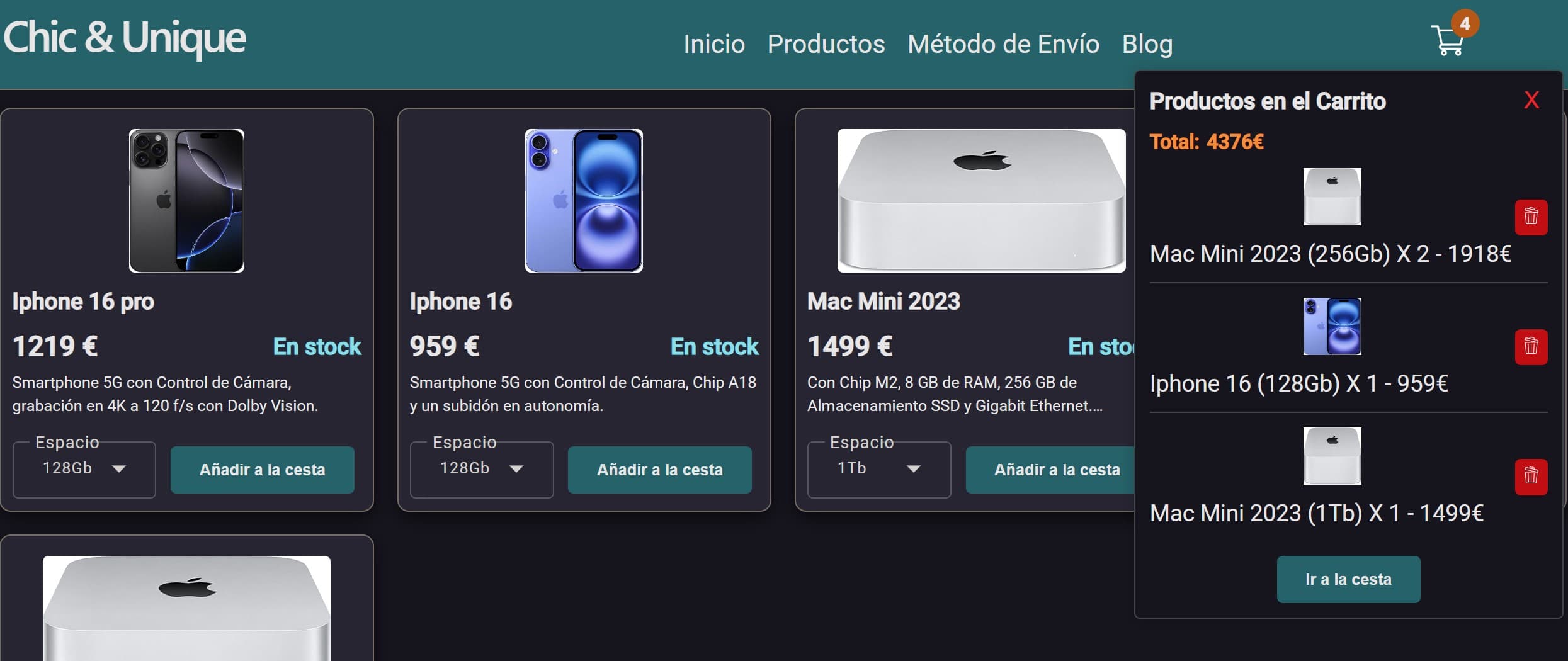Add Iphone 16 pro to the basket

tap(262, 470)
